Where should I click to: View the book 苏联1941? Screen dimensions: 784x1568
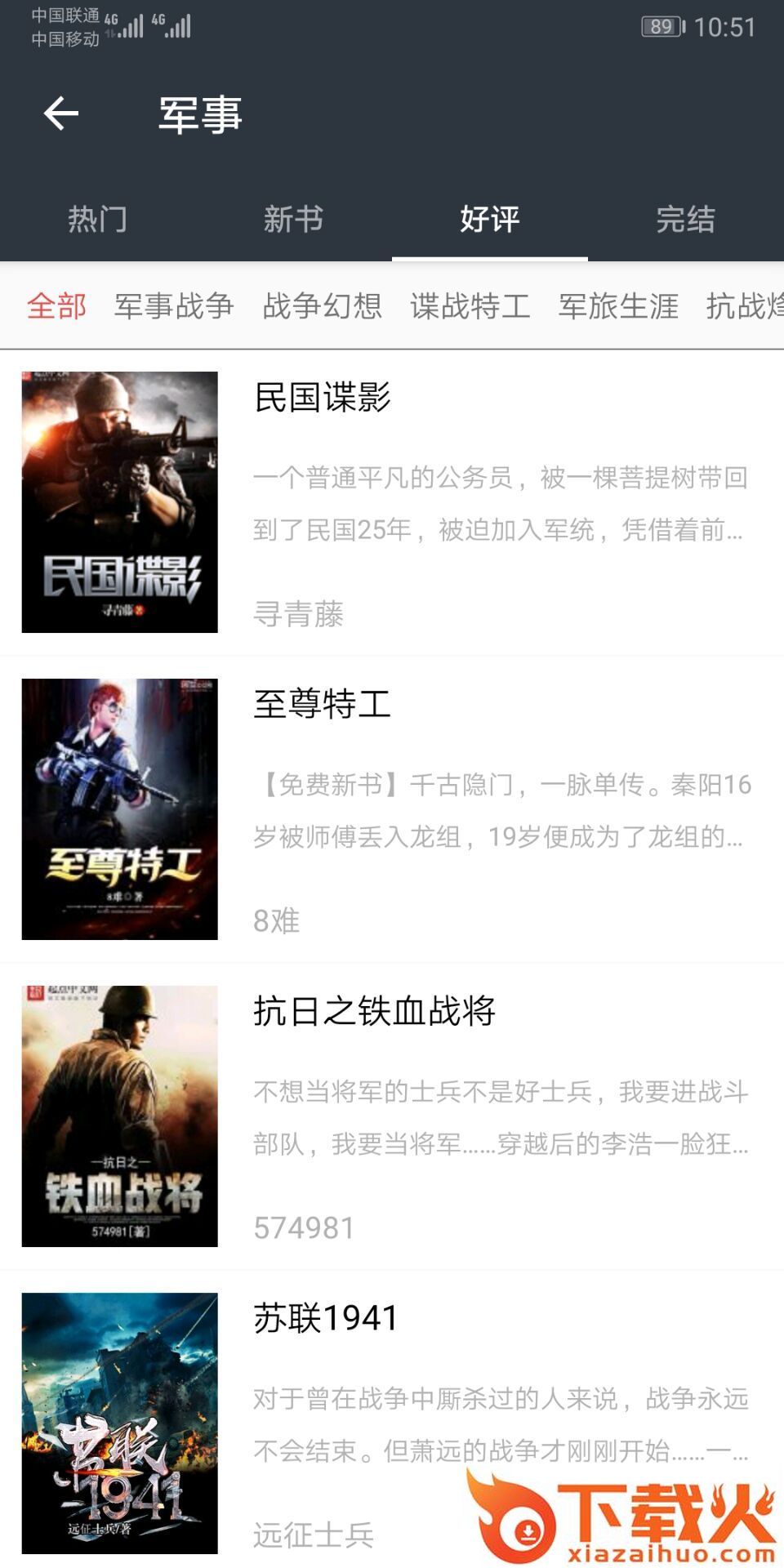pos(392,1423)
